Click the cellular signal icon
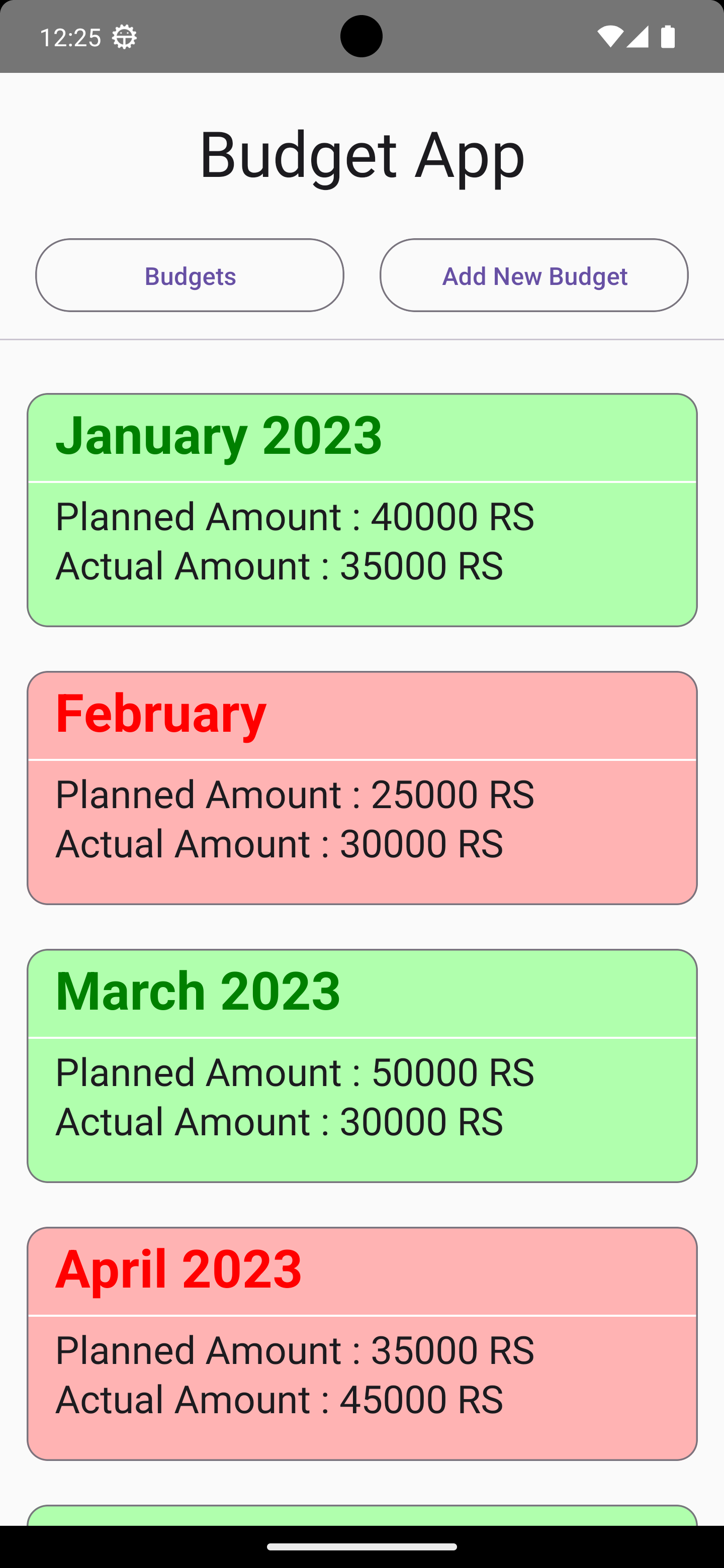 pos(639,37)
